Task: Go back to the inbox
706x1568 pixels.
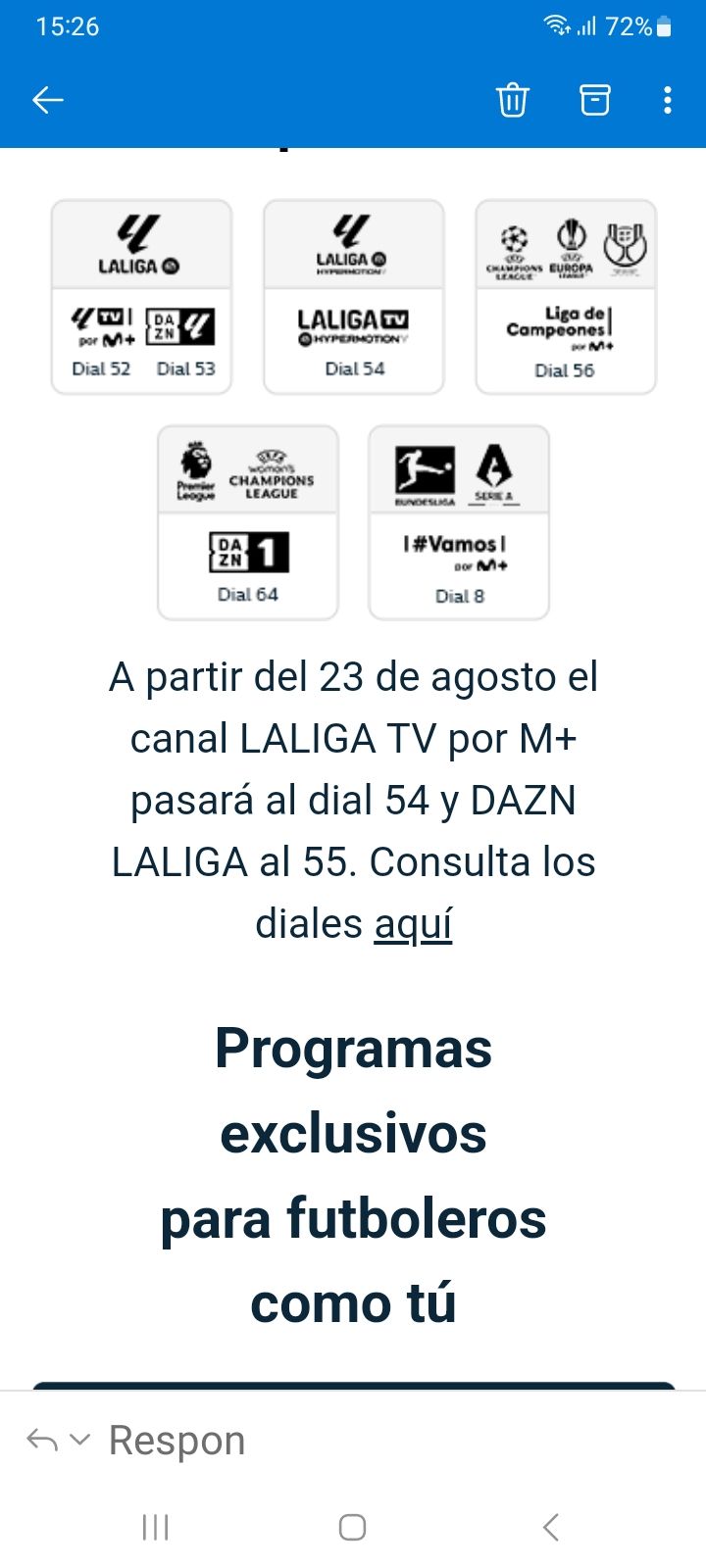Action: tap(47, 100)
